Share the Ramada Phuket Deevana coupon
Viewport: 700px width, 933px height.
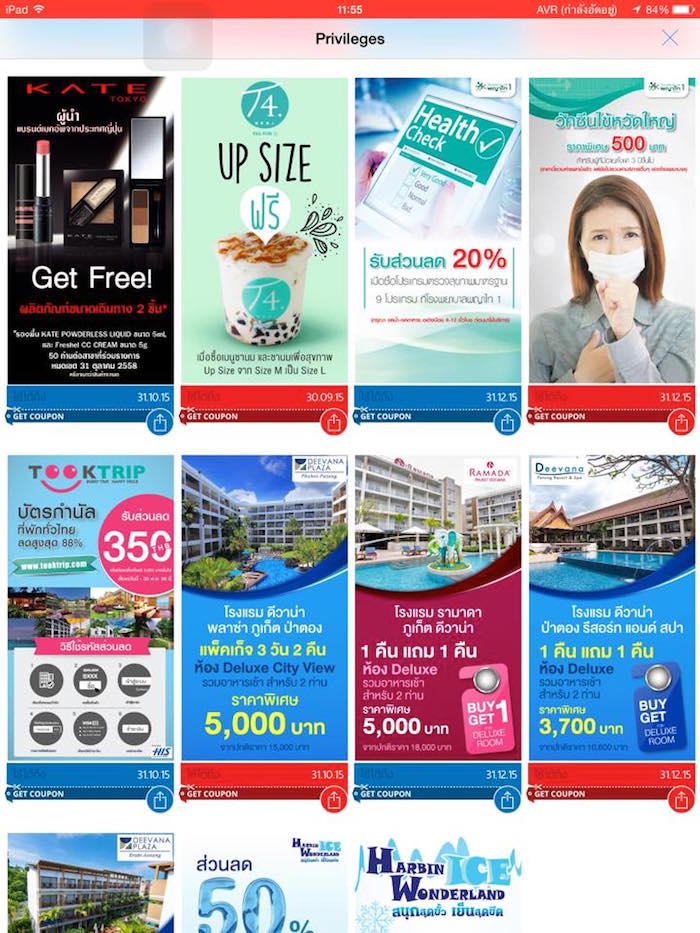tap(507, 799)
